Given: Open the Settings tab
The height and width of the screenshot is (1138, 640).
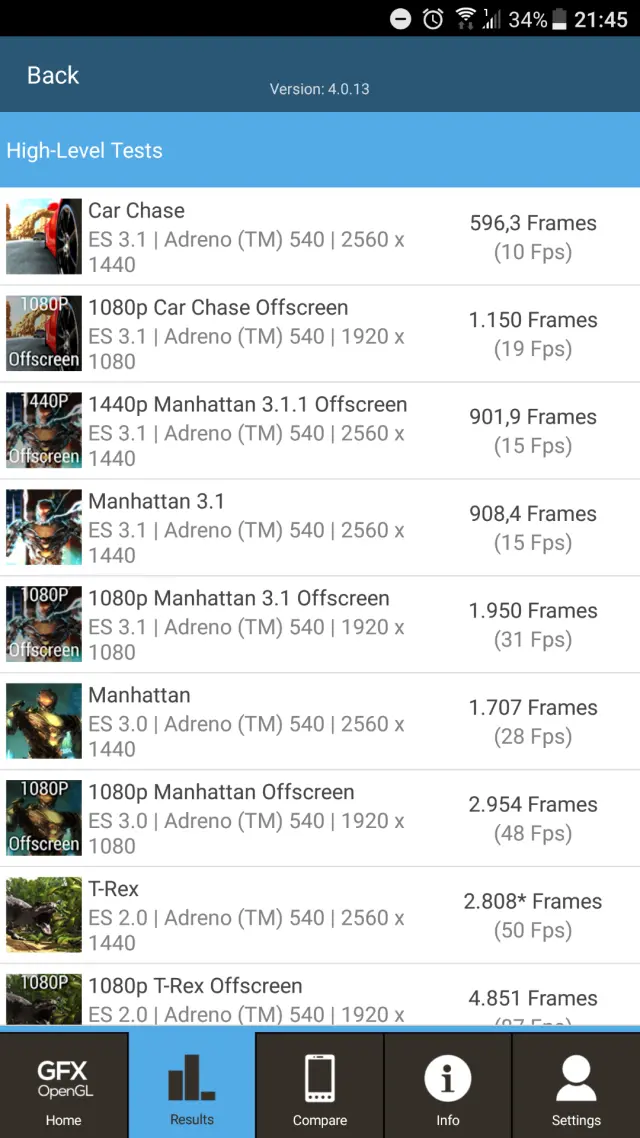Looking at the screenshot, I should pyautogui.click(x=576, y=1085).
